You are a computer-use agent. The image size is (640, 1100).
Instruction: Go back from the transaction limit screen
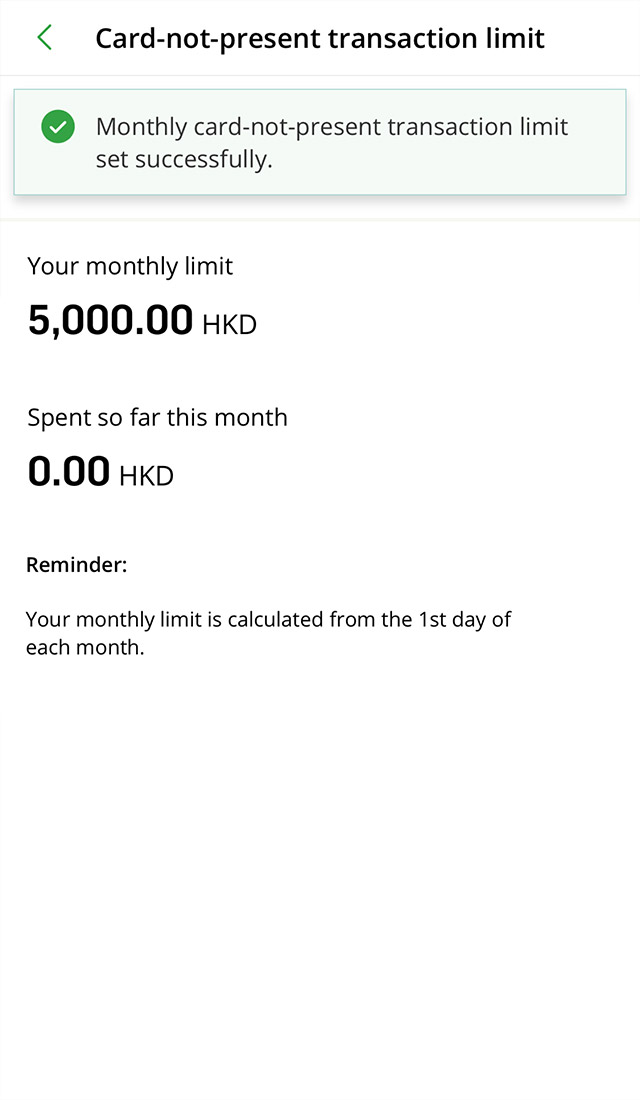click(x=44, y=38)
